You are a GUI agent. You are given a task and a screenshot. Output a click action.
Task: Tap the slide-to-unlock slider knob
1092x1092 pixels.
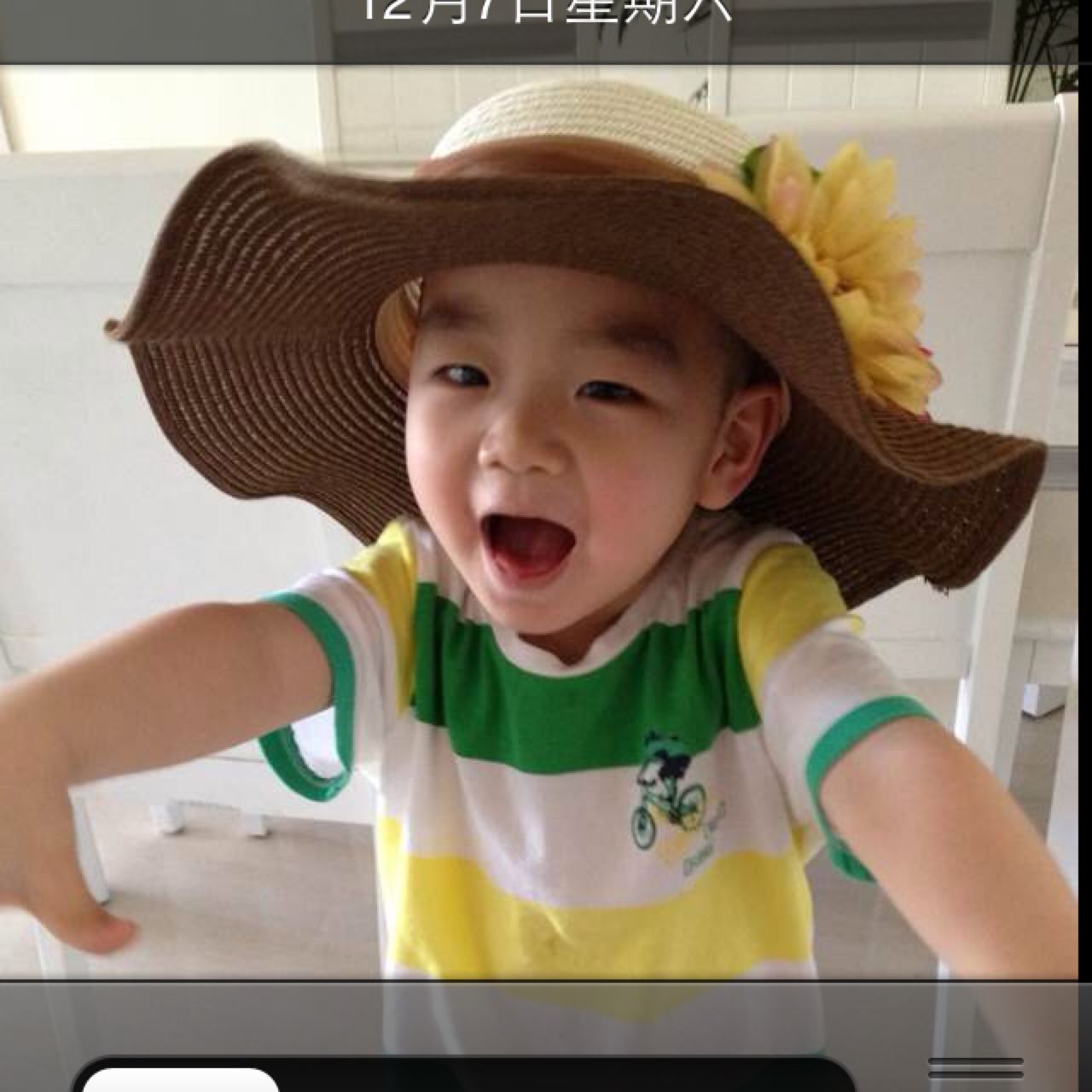[182, 1078]
